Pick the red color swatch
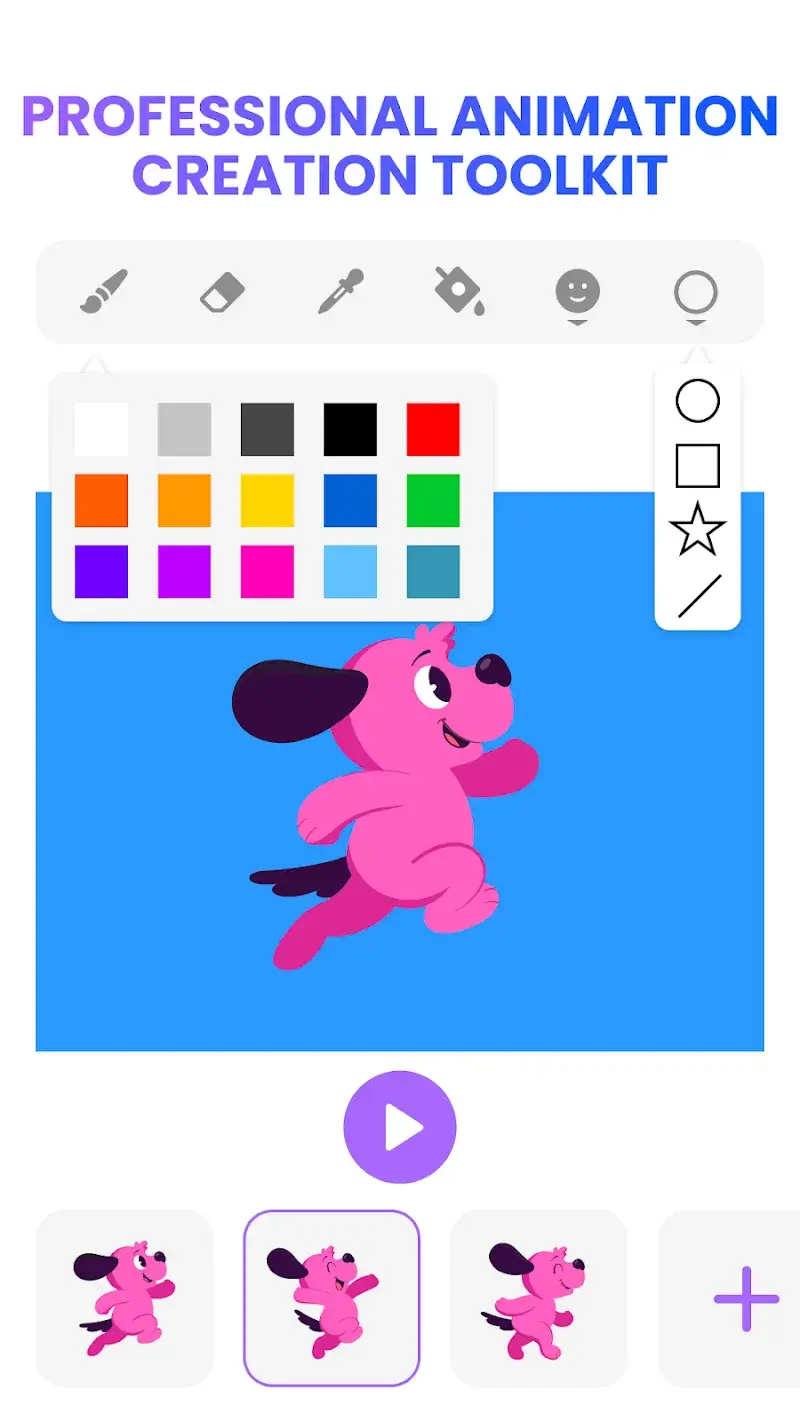The width and height of the screenshot is (800, 1422). click(432, 426)
